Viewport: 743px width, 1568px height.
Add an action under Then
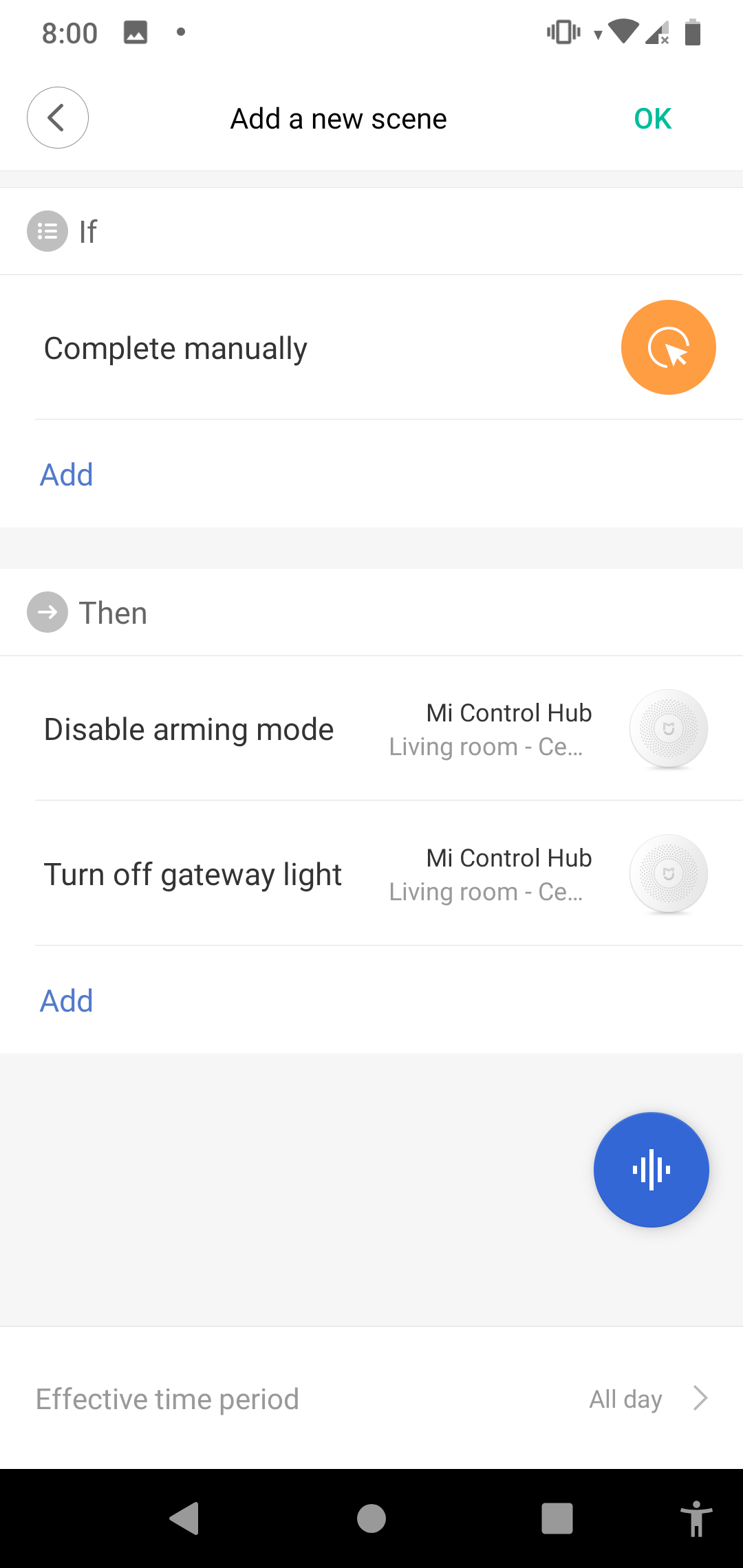67,1001
